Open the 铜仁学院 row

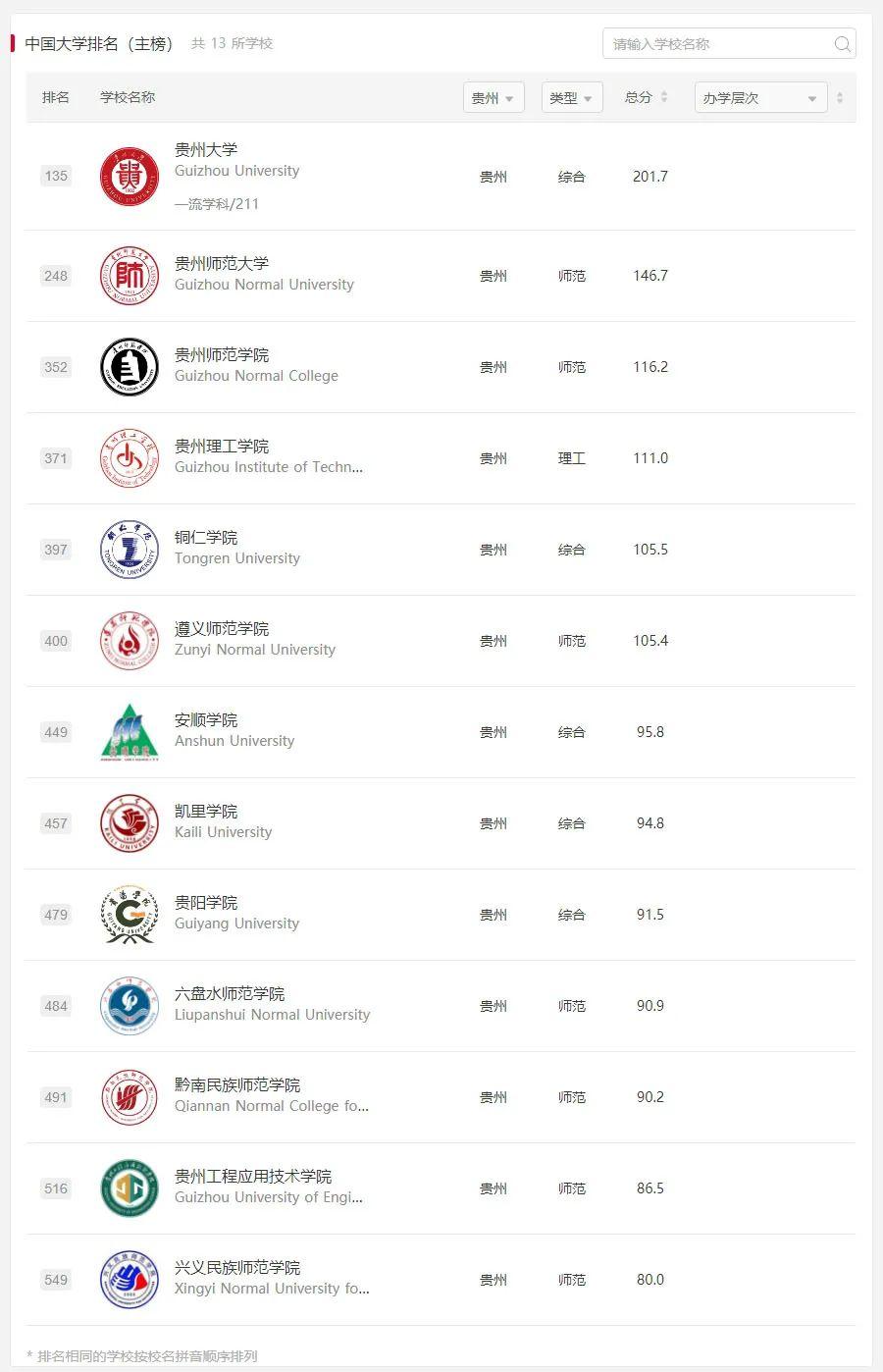point(206,538)
